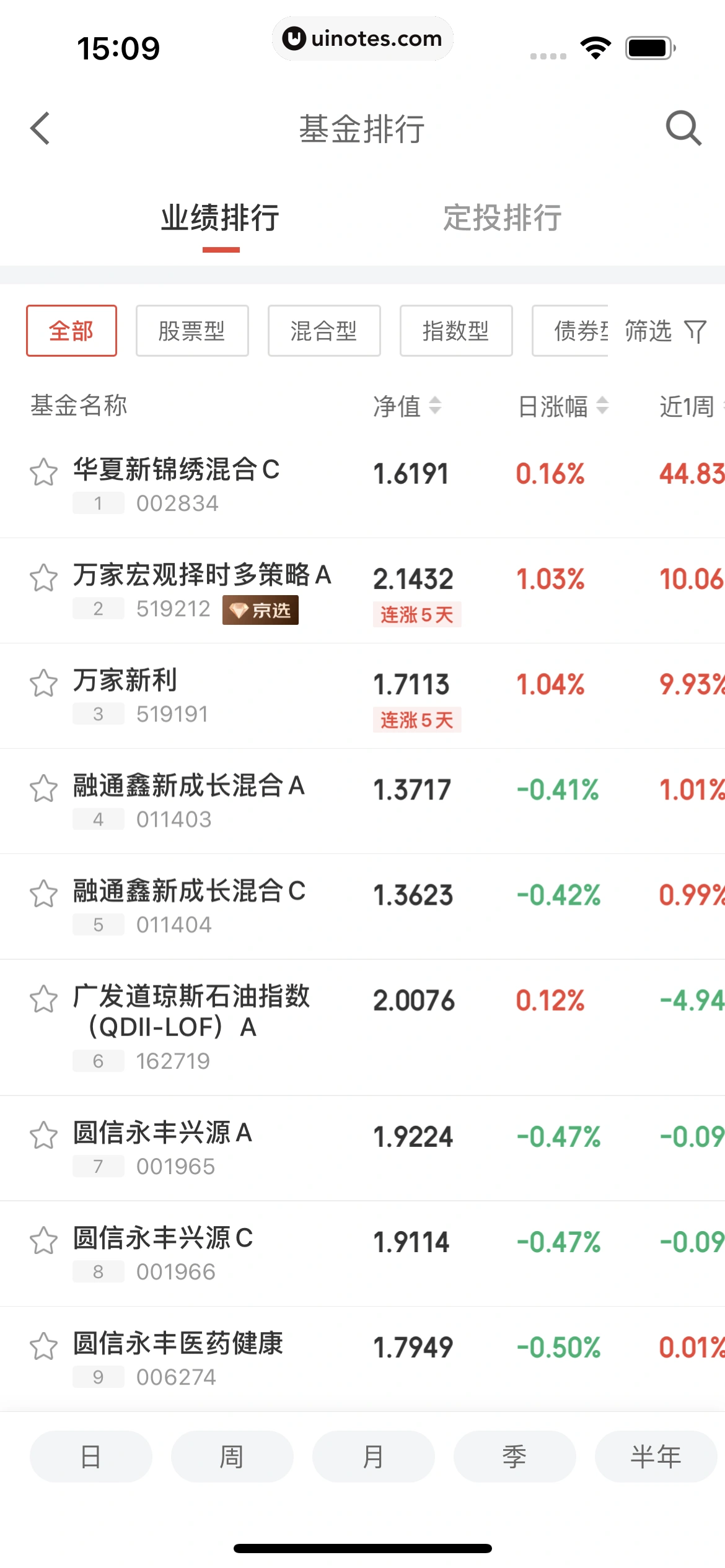Image resolution: width=725 pixels, height=1568 pixels.
Task: Open the 筛选 filter options
Action: coord(665,331)
